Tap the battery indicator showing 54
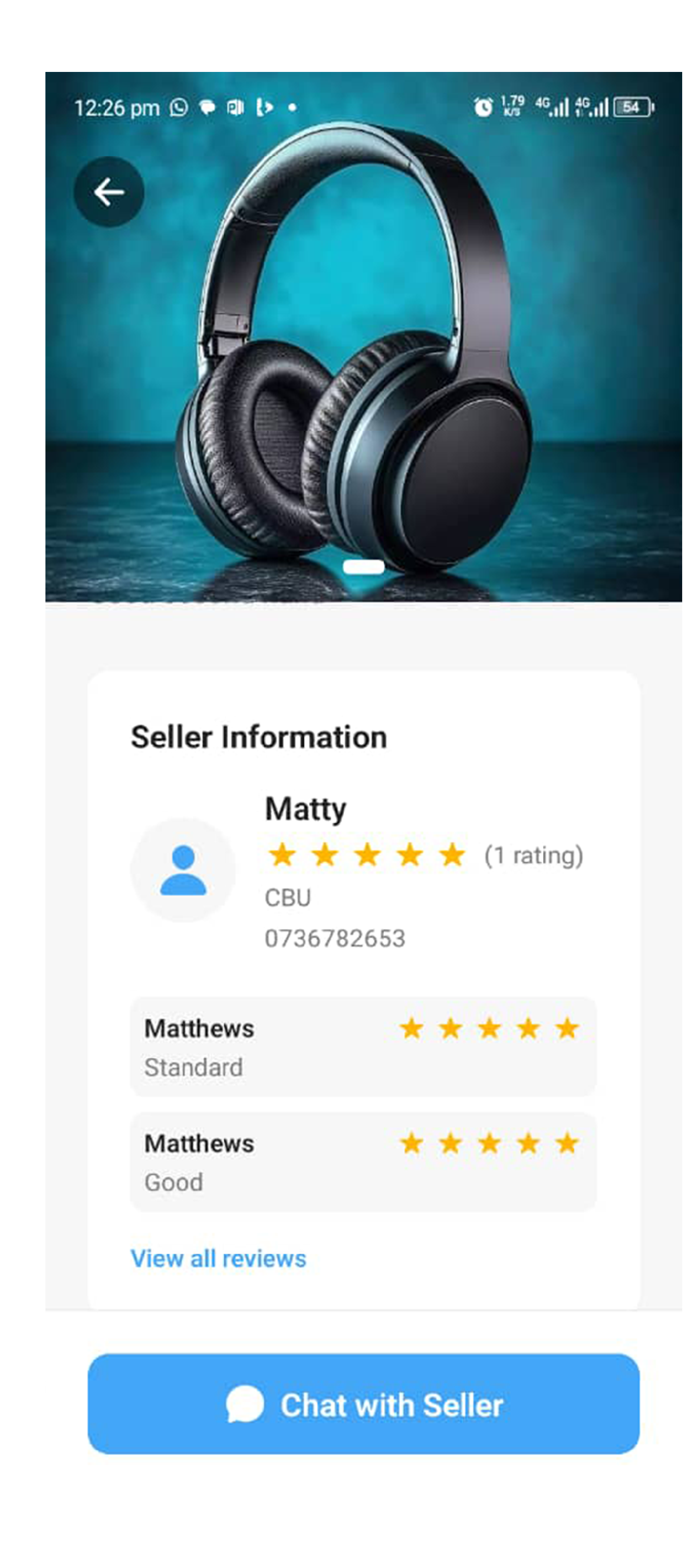 coord(628,107)
